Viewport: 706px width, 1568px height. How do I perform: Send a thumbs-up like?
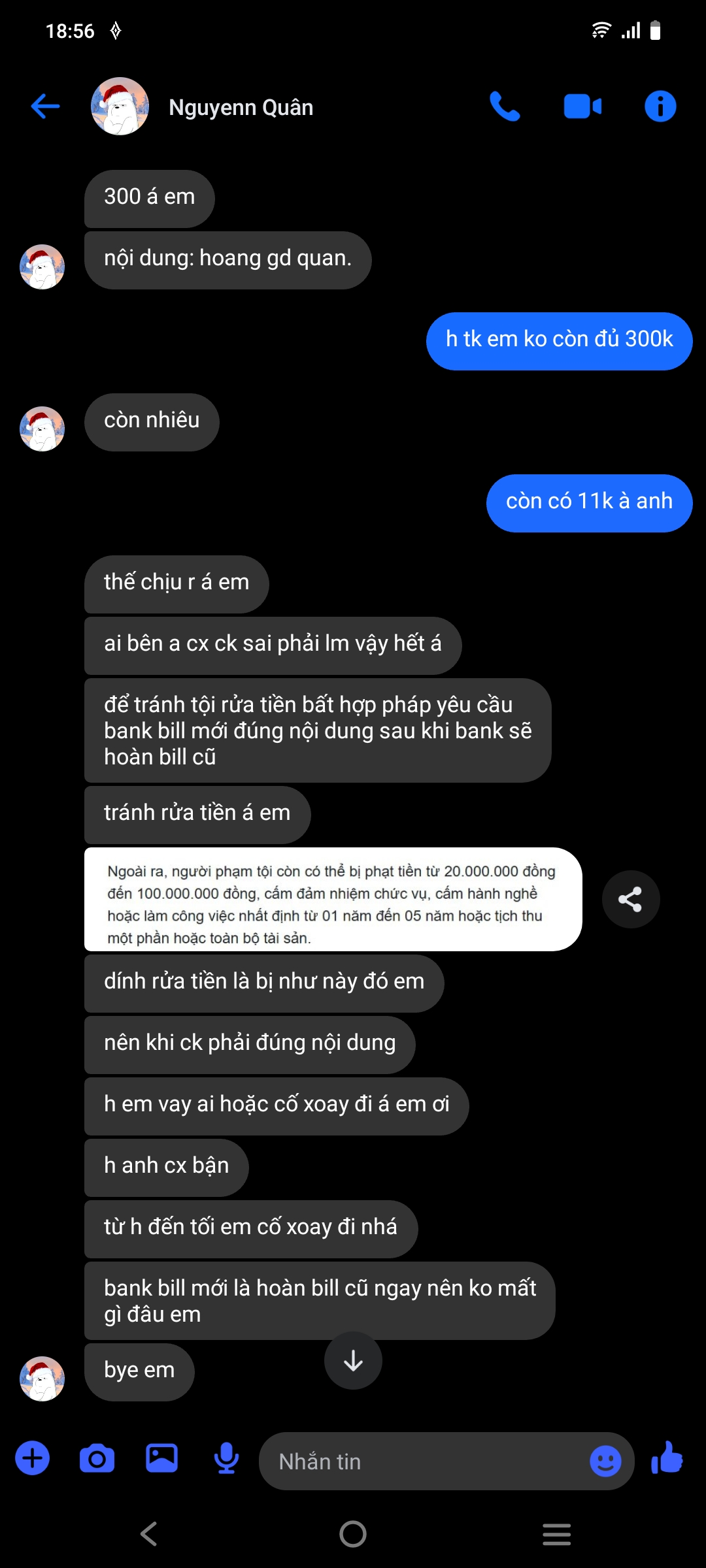pyautogui.click(x=667, y=1458)
